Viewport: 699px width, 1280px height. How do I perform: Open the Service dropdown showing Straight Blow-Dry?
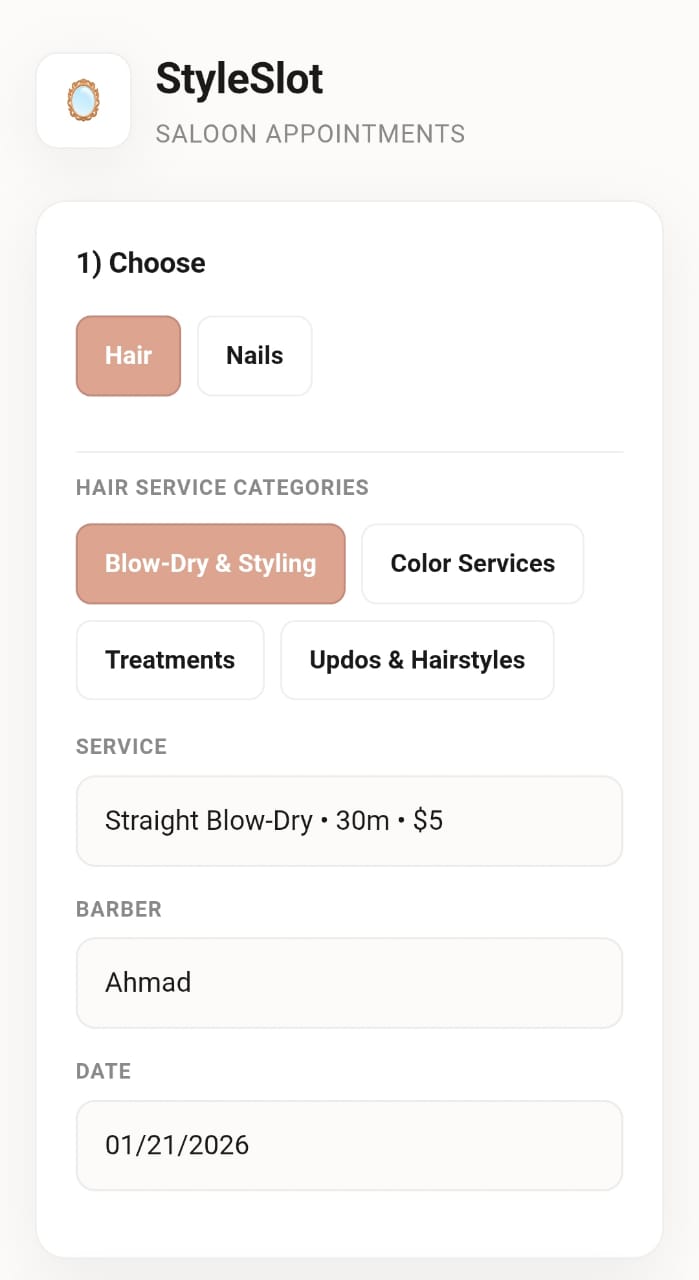[x=349, y=821]
